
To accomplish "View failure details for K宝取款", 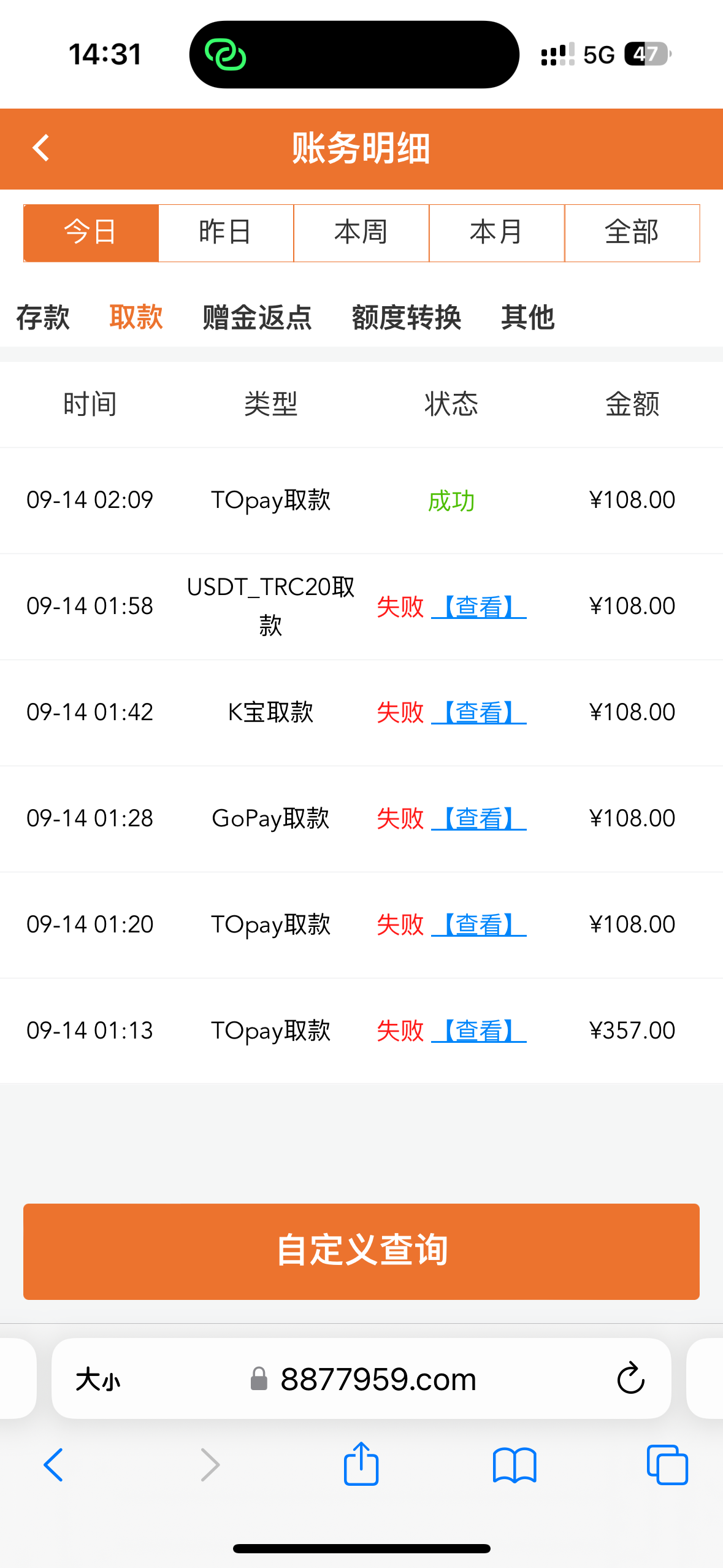I will (479, 713).
